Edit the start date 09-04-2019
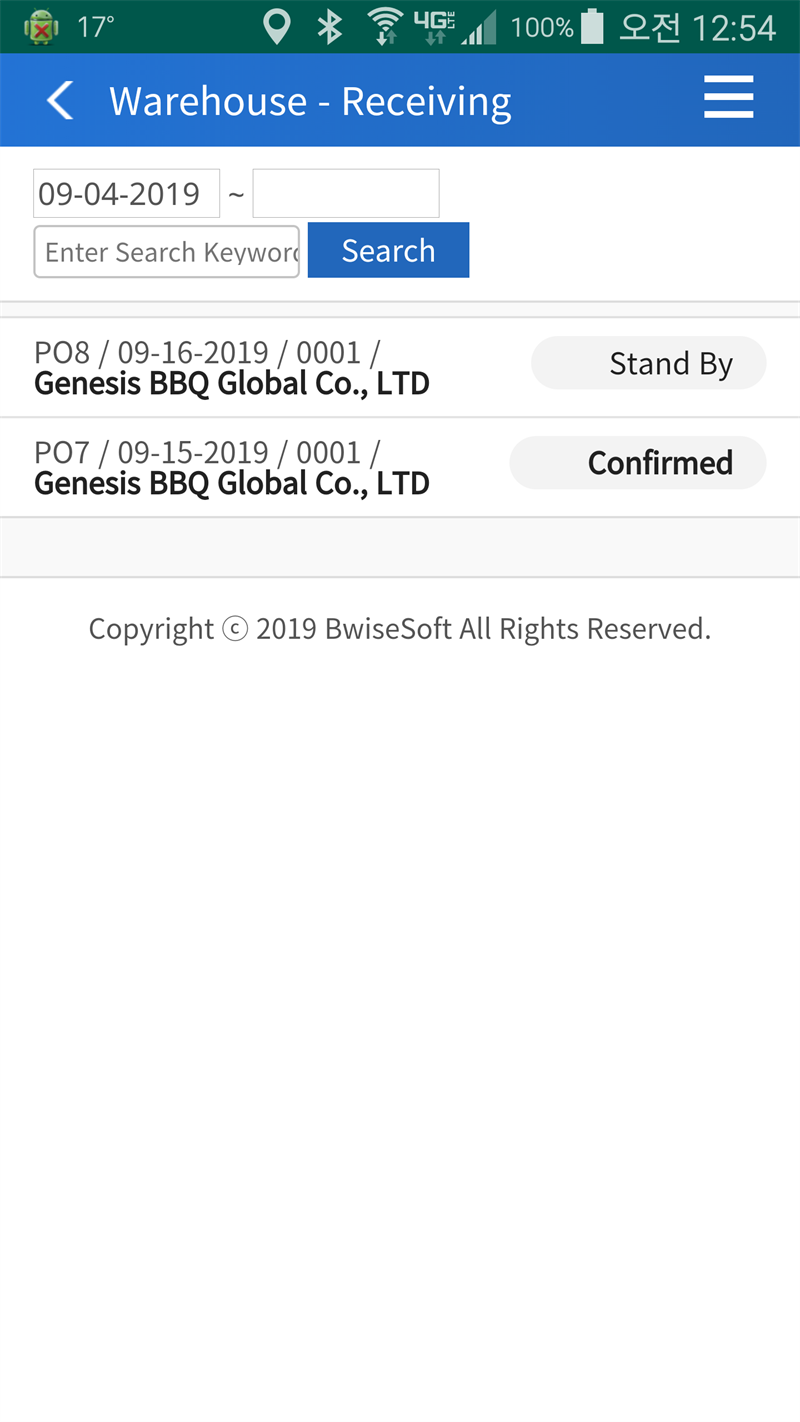The height and width of the screenshot is (1422, 800). click(x=127, y=193)
